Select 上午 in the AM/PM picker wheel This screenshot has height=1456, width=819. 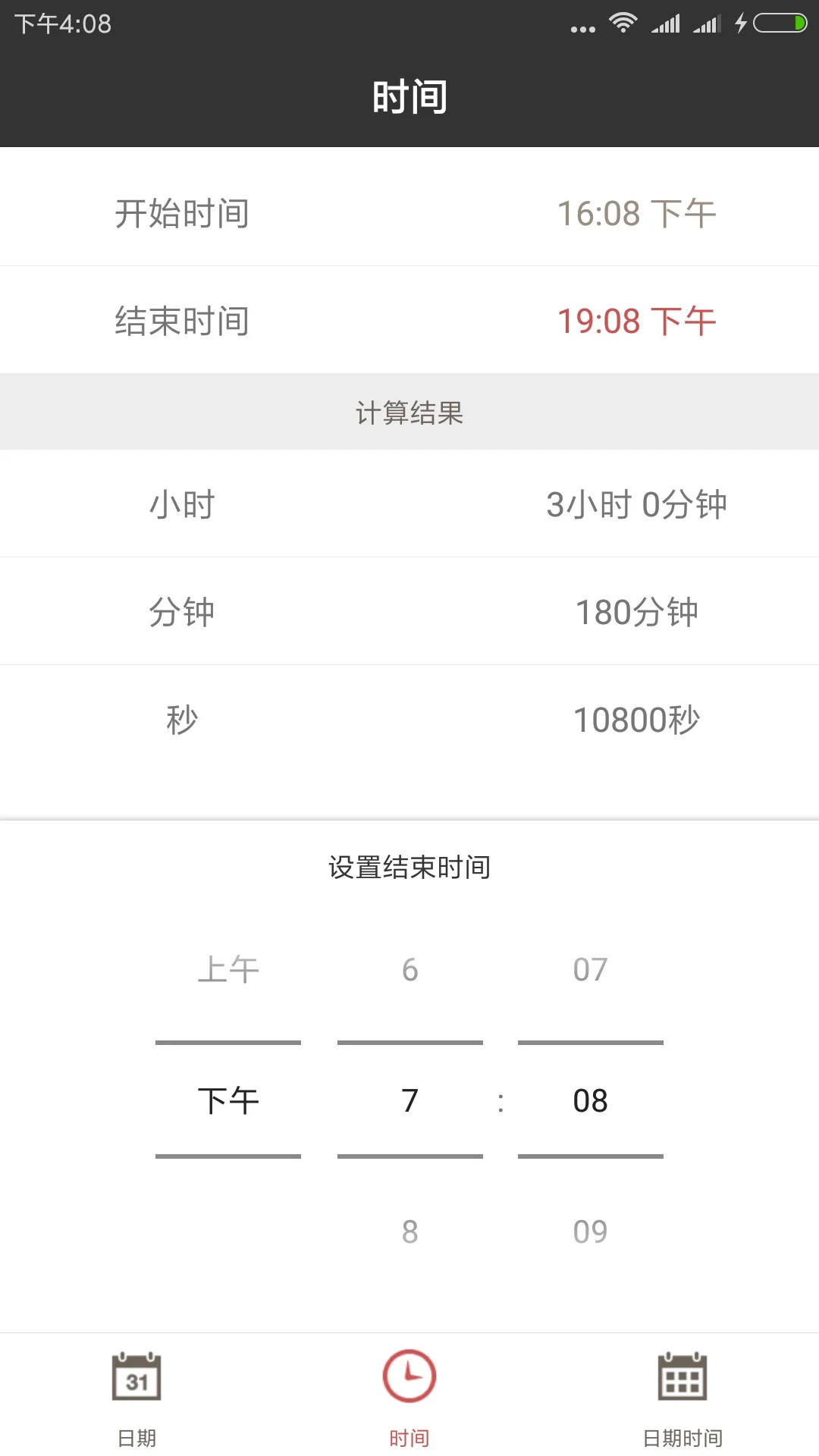[x=227, y=968]
